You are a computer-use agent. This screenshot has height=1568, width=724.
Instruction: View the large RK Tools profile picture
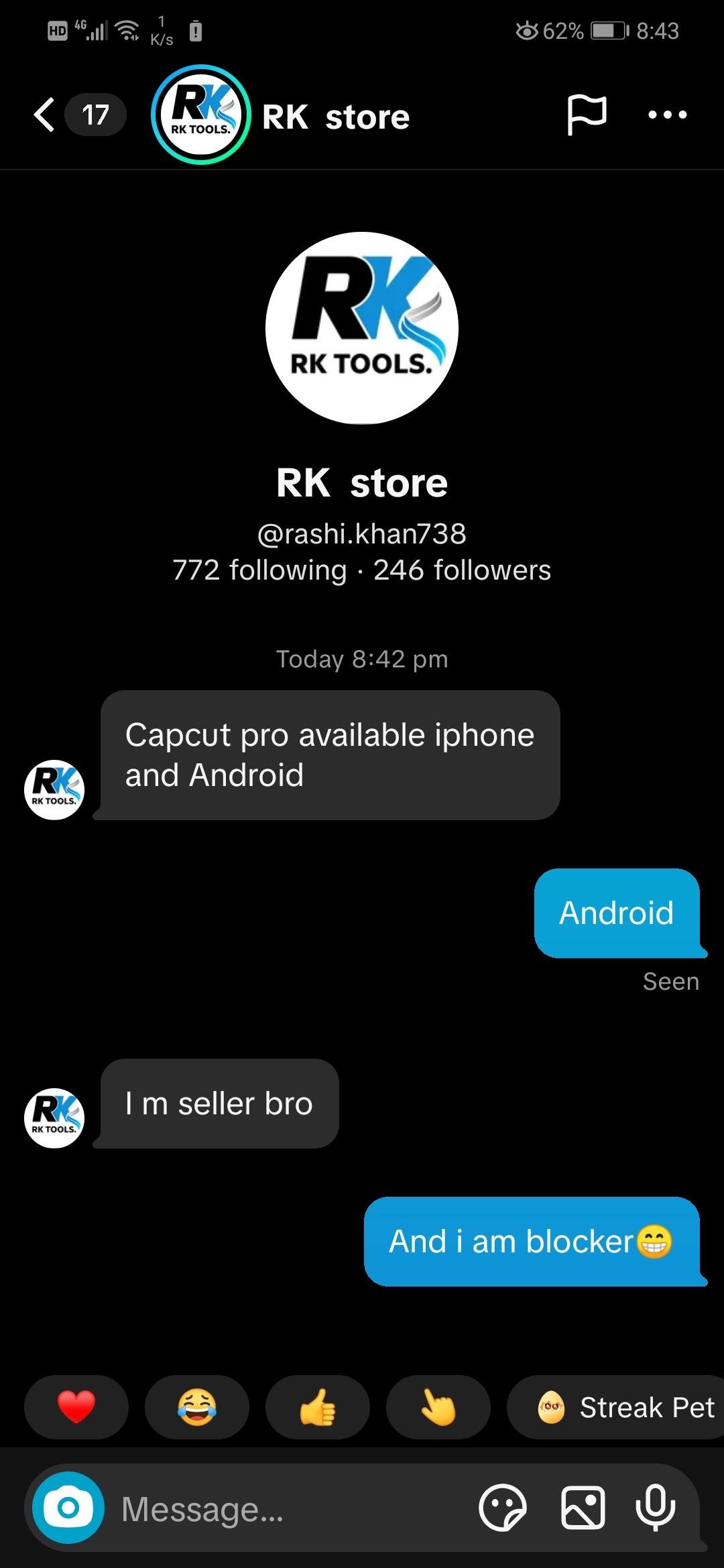click(x=362, y=328)
